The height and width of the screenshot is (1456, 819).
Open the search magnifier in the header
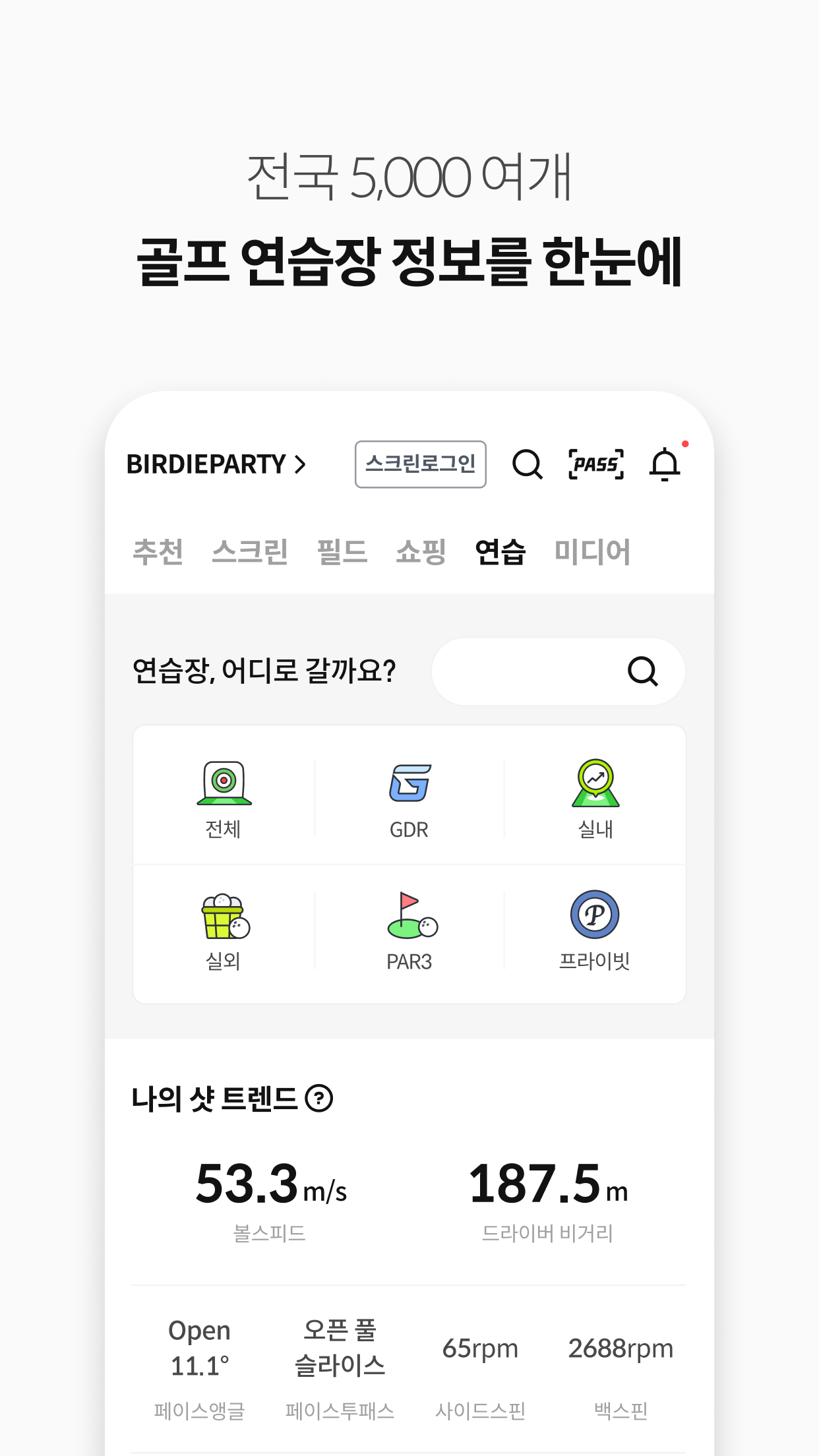526,465
